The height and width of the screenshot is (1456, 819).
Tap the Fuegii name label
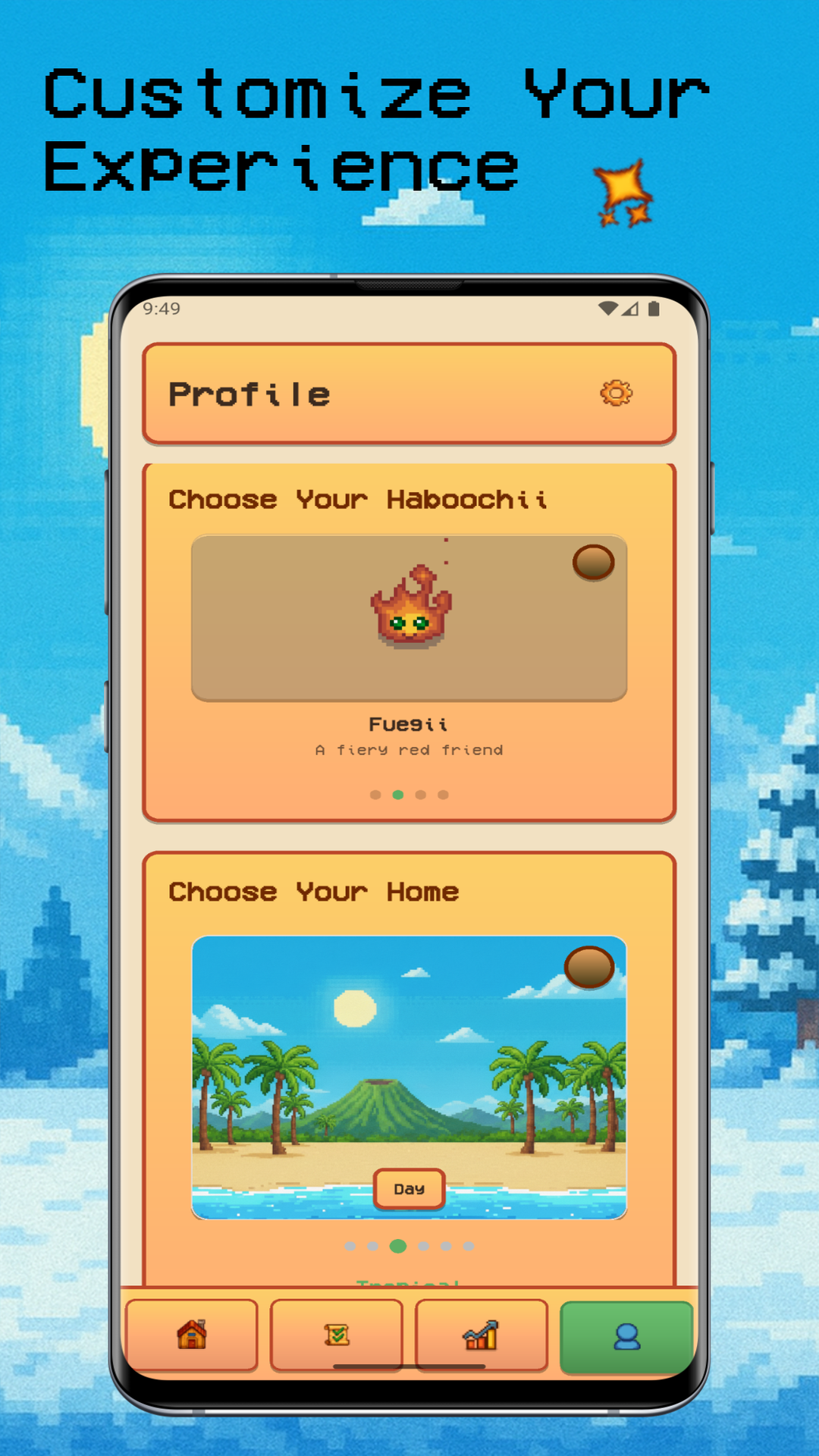pyautogui.click(x=408, y=723)
